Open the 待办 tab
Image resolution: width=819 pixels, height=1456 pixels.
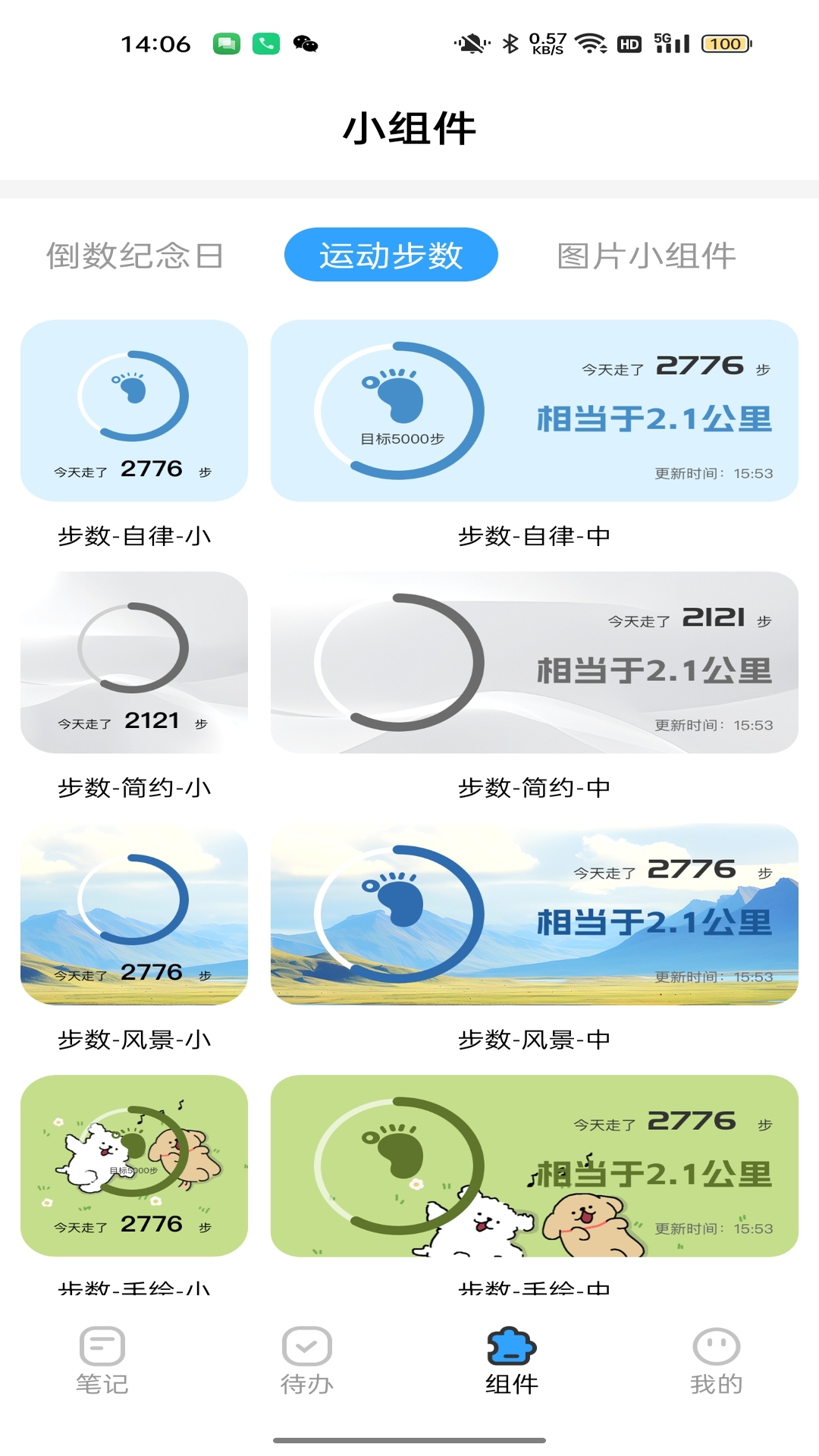pyautogui.click(x=307, y=1360)
